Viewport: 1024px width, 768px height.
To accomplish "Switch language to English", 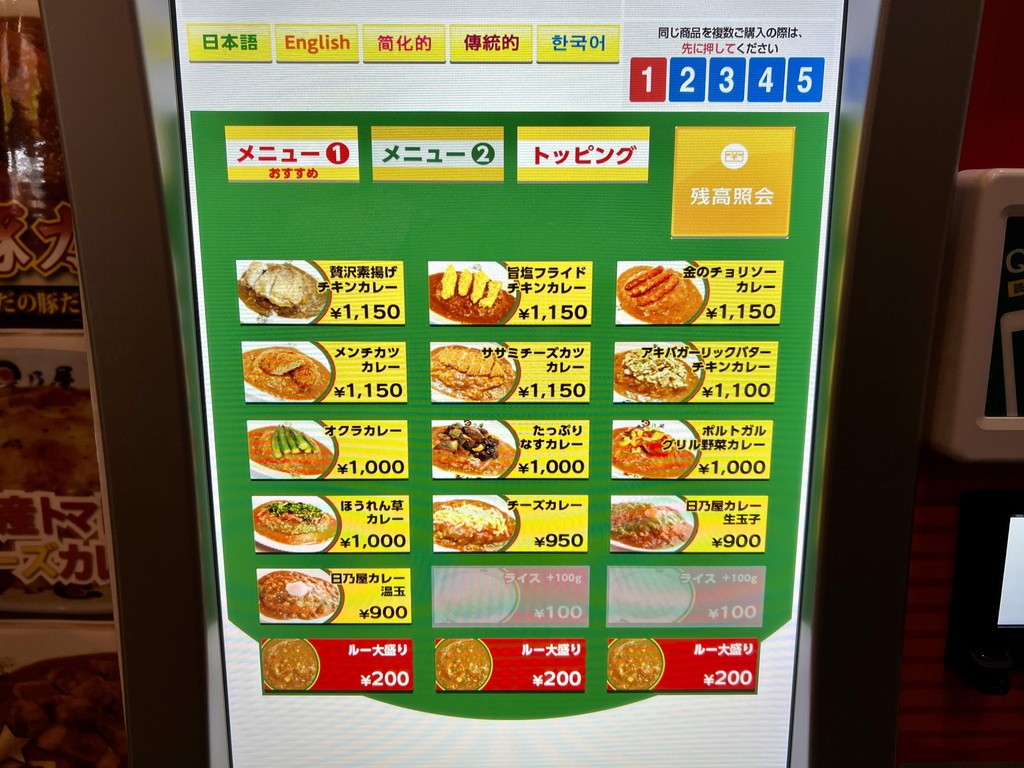I will pos(316,43).
